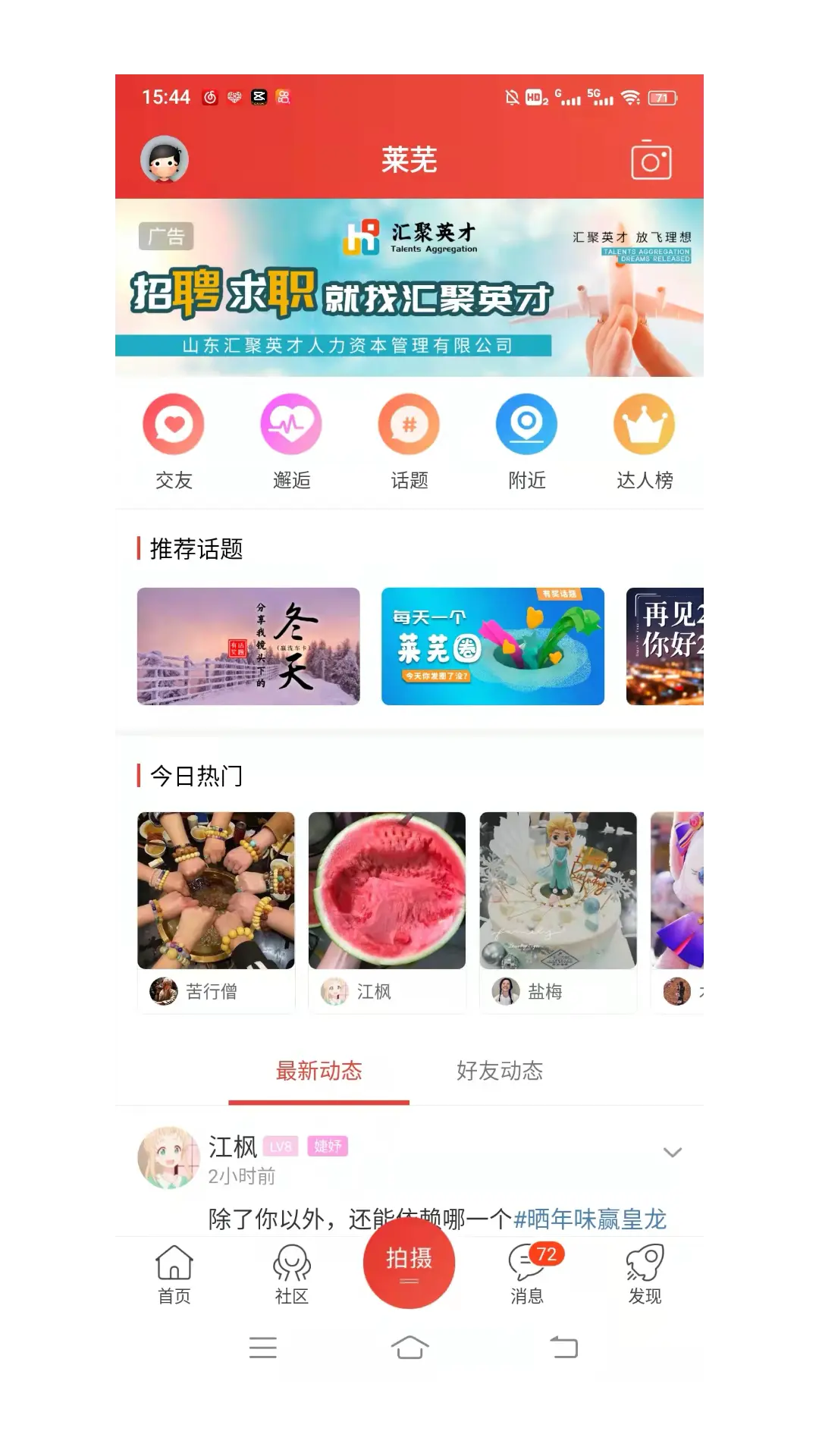Screen dimensions: 819x1456
Task: Open 盐梅's cake hot post
Action: tap(558, 891)
